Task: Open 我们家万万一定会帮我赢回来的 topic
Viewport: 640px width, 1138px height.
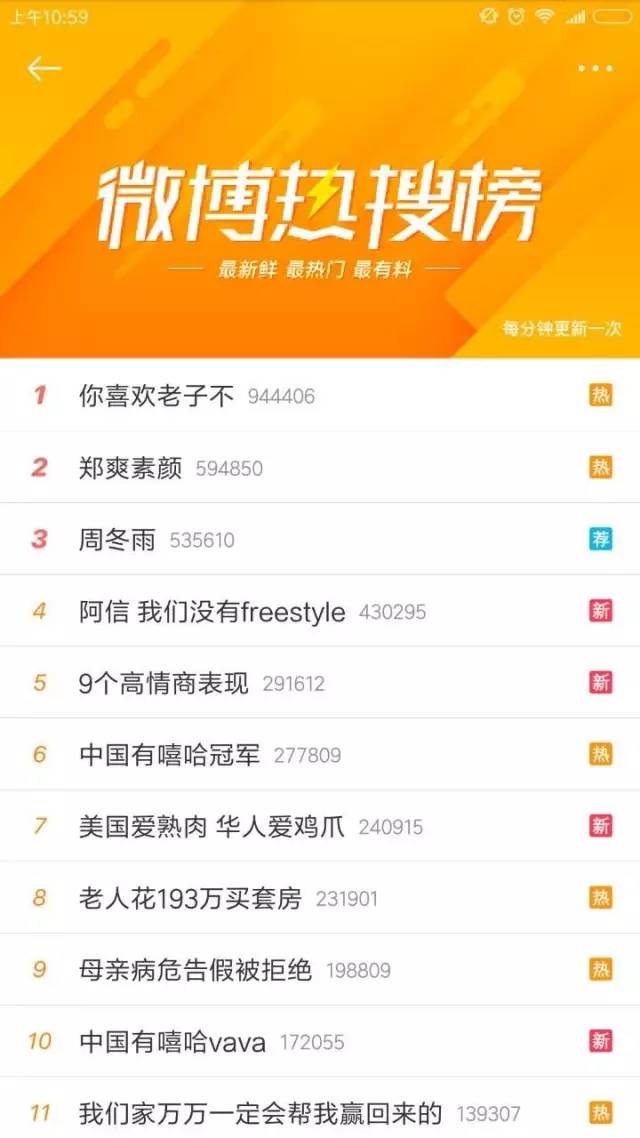Action: tap(260, 1113)
